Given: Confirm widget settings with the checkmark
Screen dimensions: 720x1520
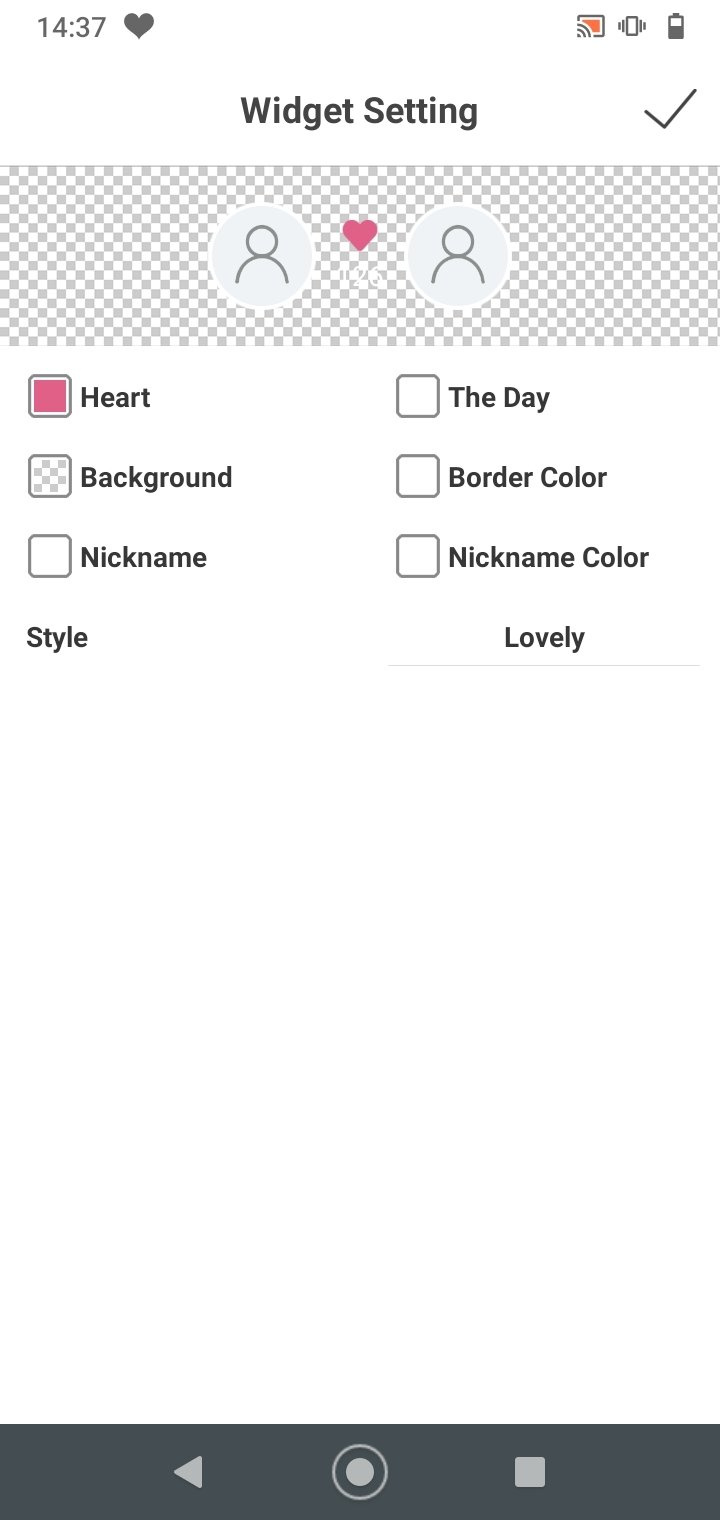Looking at the screenshot, I should pos(670,110).
